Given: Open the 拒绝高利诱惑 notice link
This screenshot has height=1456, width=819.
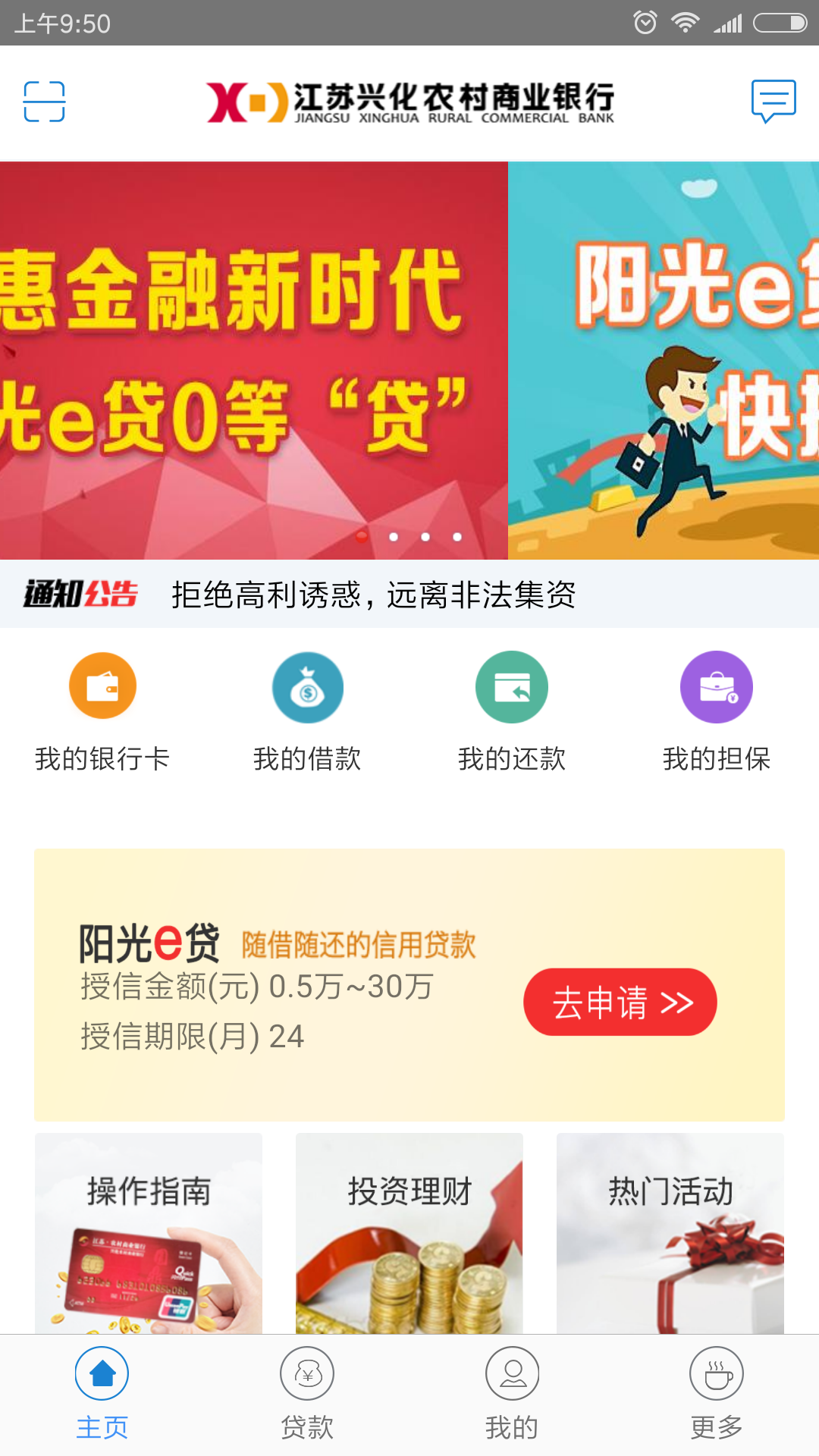Looking at the screenshot, I should (373, 597).
